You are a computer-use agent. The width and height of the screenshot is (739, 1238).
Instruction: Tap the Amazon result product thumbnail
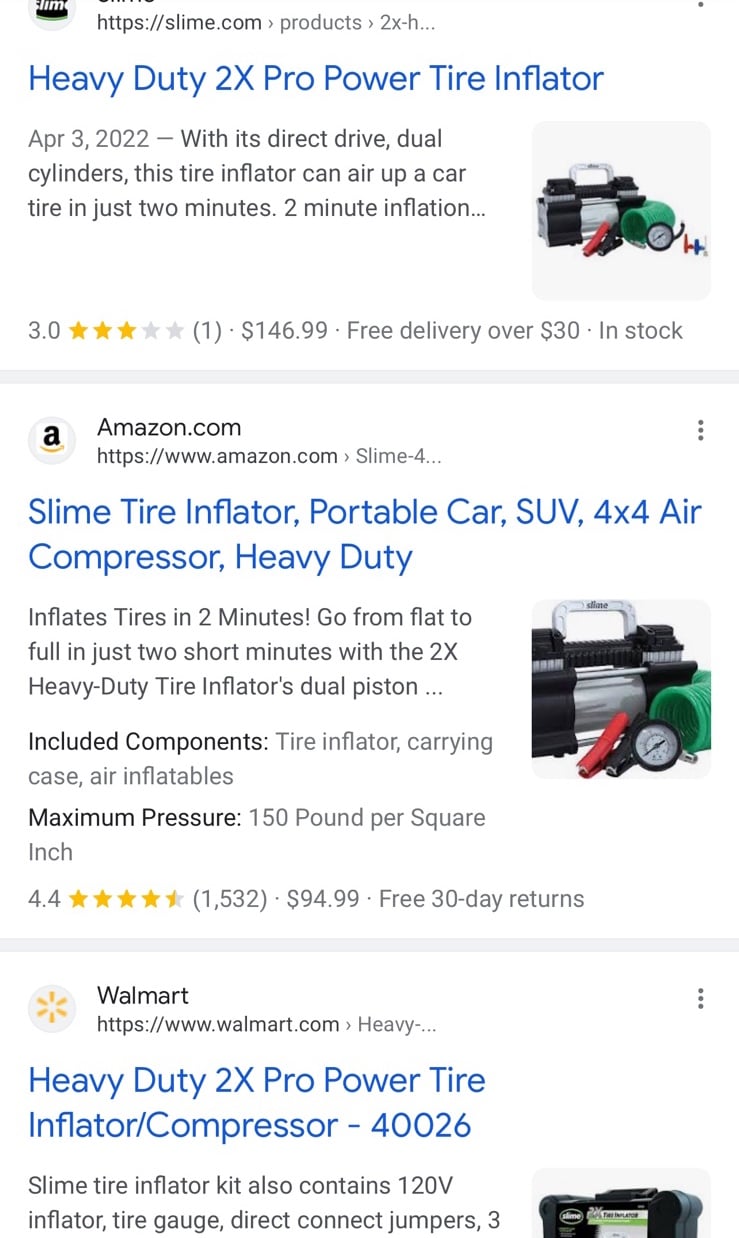click(621, 689)
